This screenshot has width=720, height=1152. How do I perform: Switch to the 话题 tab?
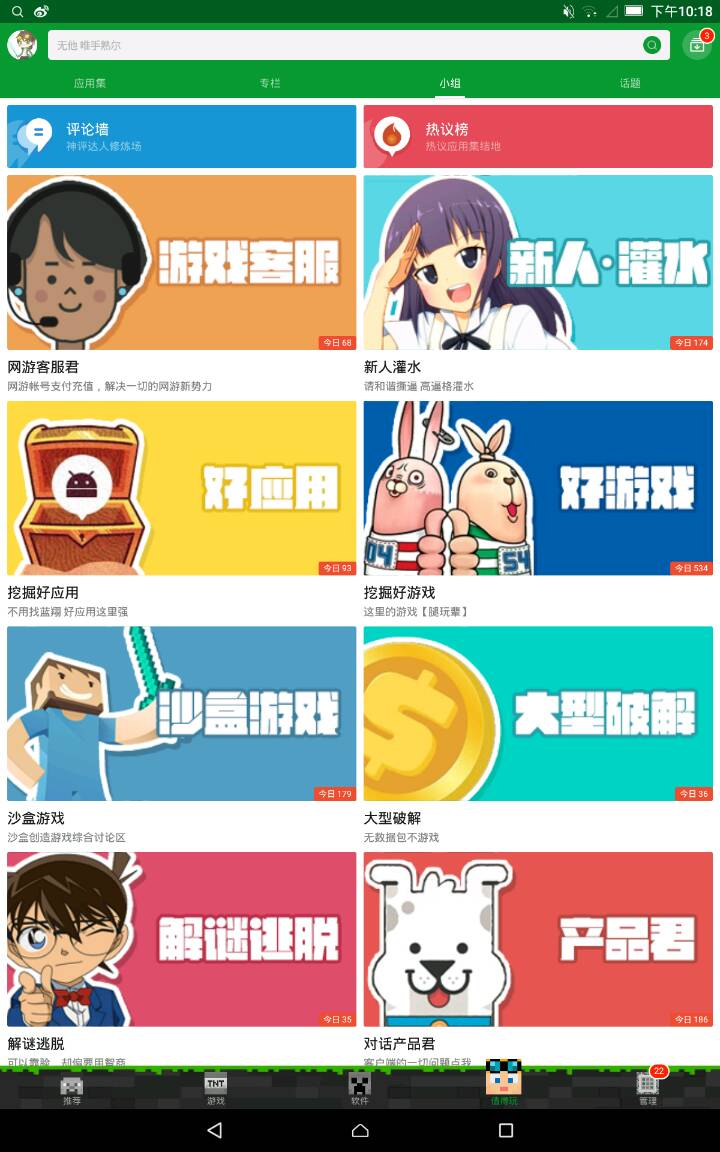[x=630, y=83]
